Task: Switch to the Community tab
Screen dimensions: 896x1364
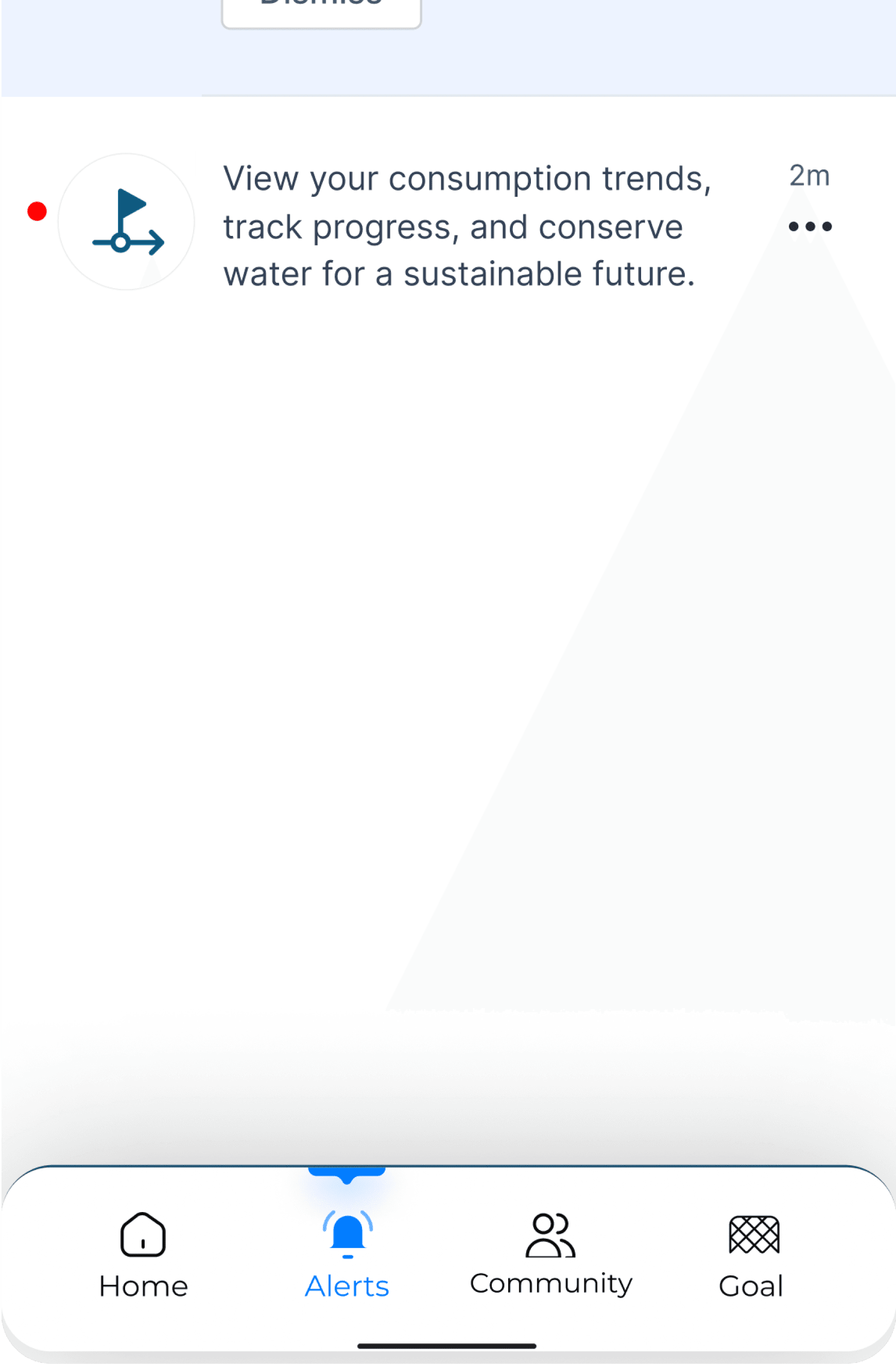Action: click(550, 1255)
